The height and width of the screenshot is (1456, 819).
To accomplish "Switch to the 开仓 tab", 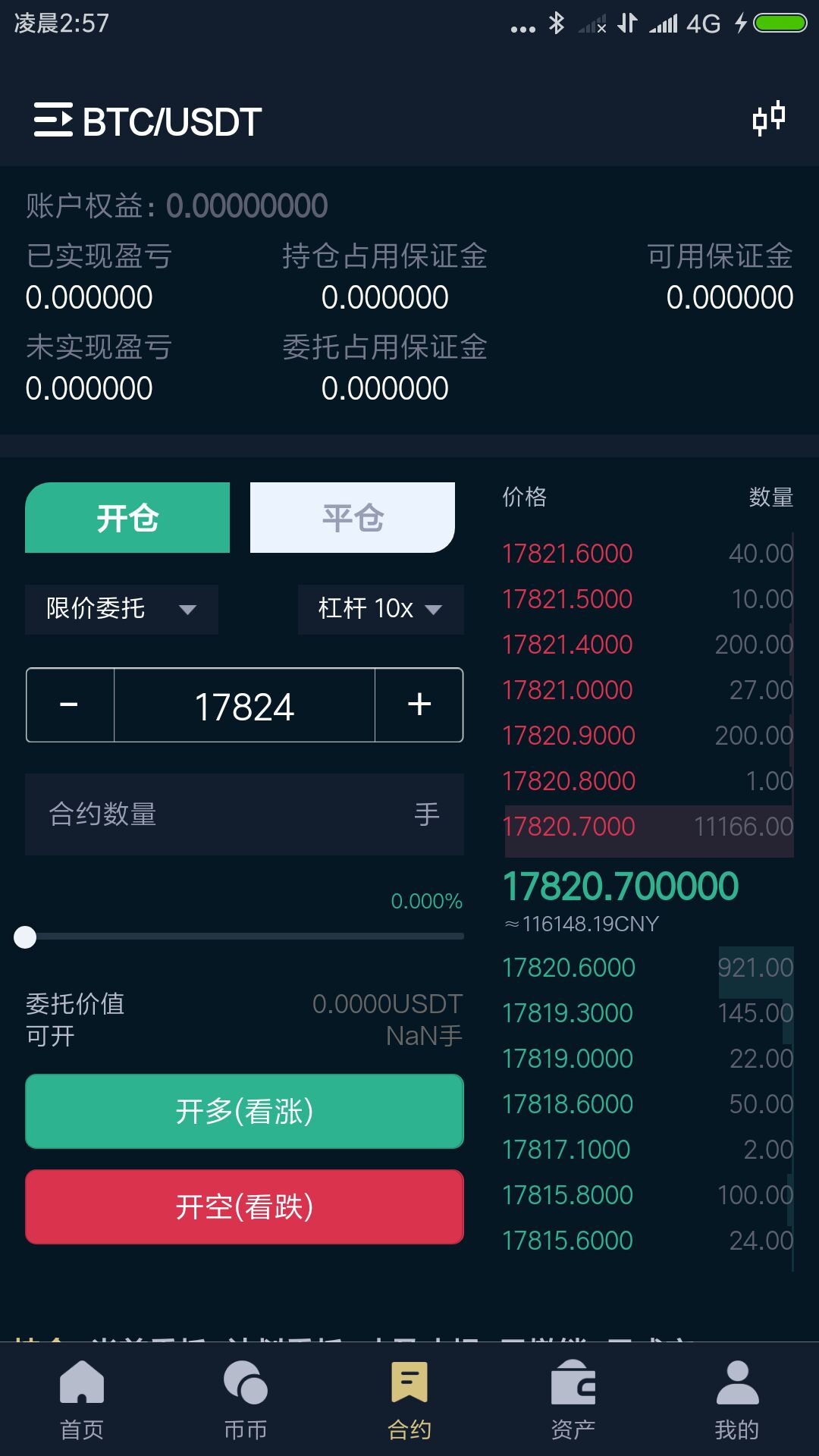I will point(127,518).
